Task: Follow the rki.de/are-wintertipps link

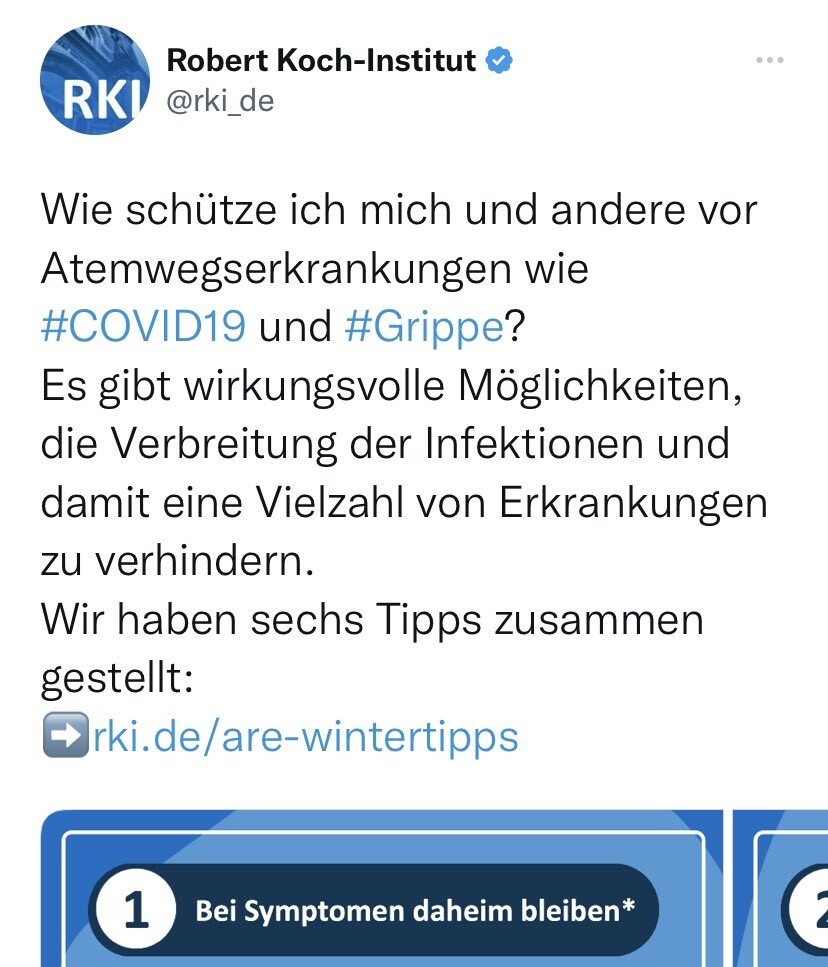Action: click(x=304, y=737)
